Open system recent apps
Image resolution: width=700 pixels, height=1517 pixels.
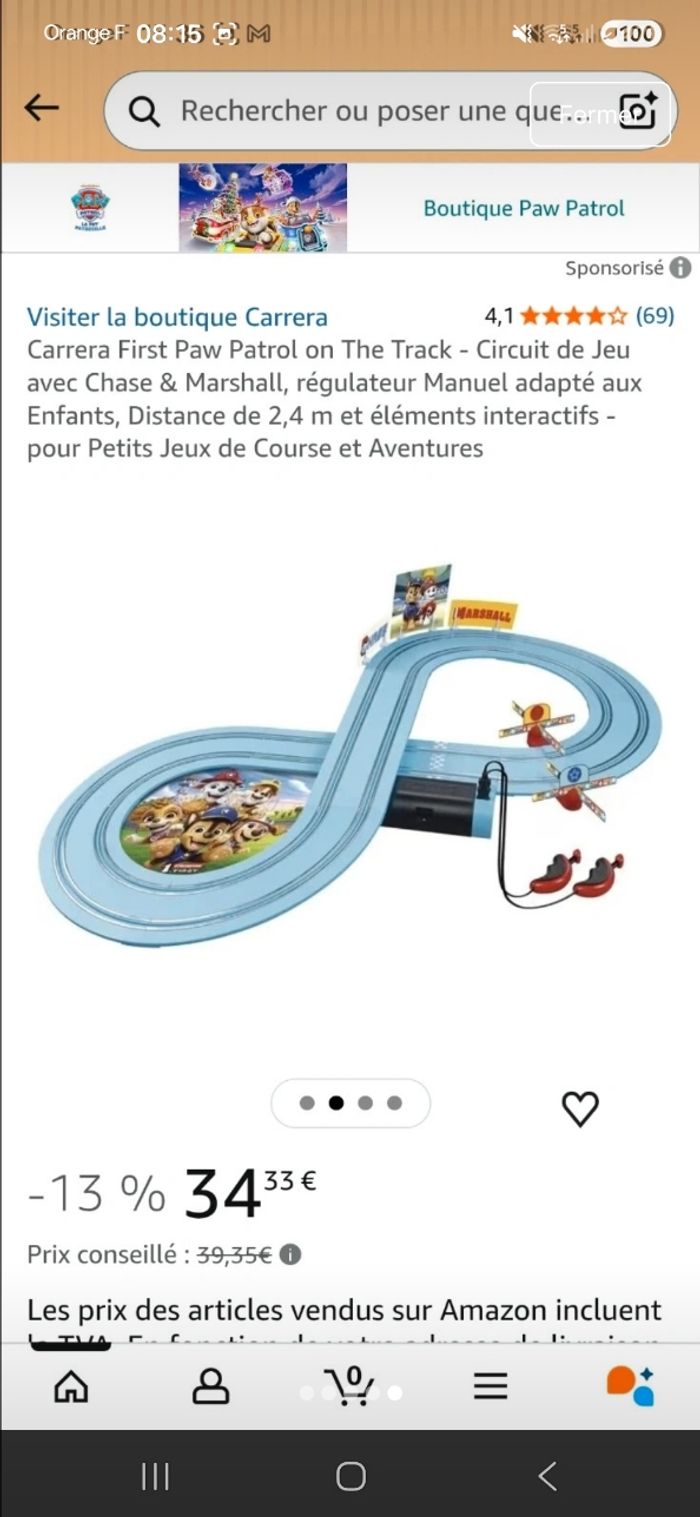pos(155,1476)
